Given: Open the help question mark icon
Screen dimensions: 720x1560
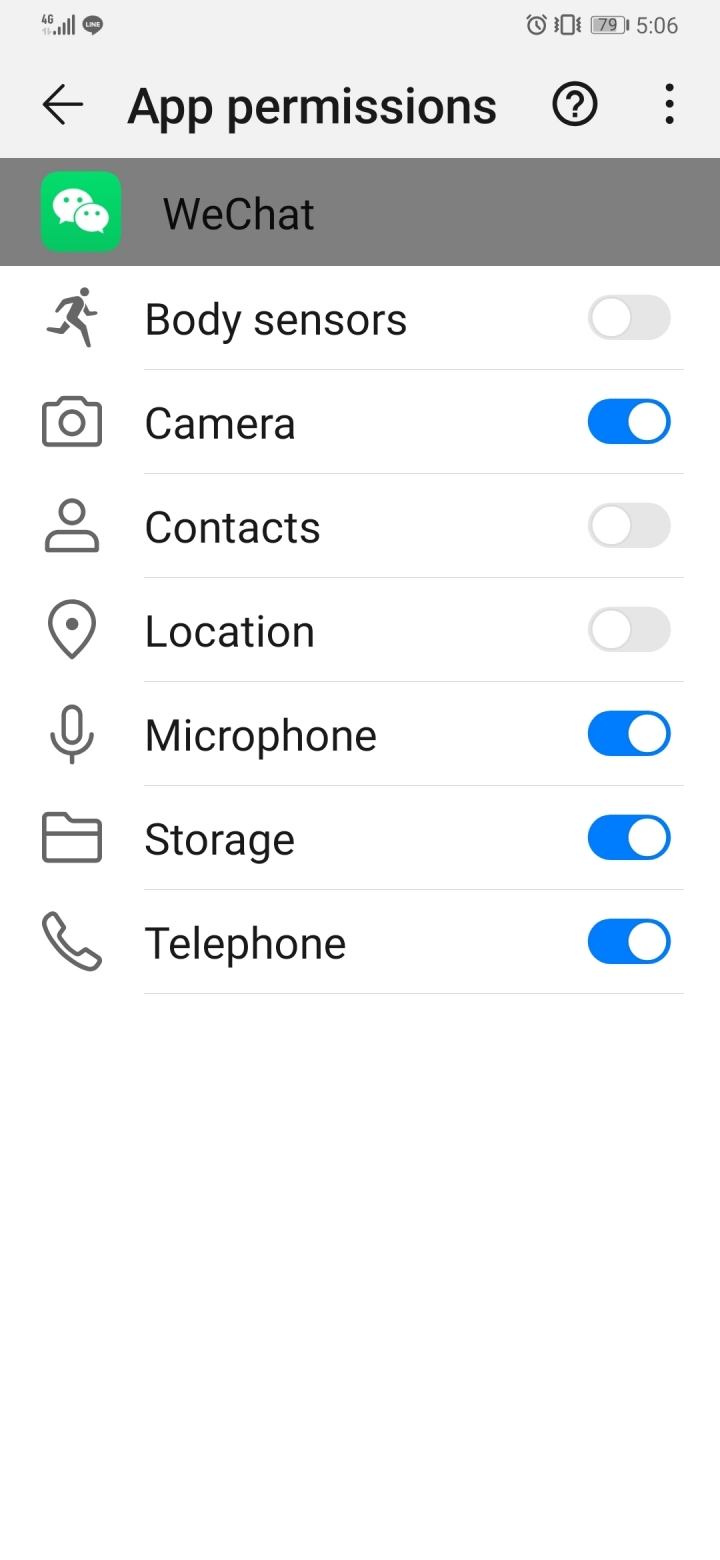Looking at the screenshot, I should coord(575,104).
